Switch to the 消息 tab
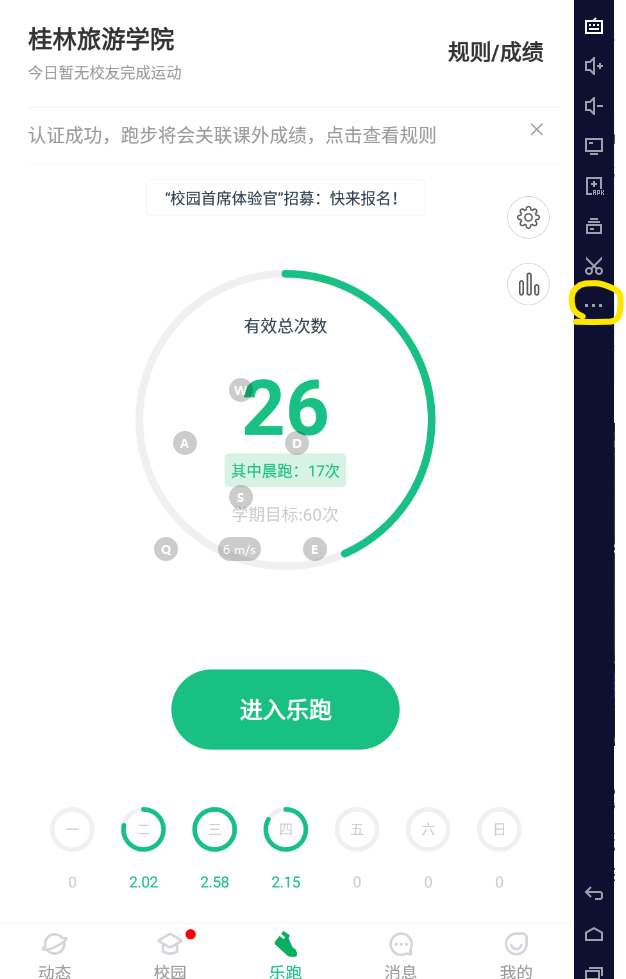626x979 pixels. (x=401, y=953)
